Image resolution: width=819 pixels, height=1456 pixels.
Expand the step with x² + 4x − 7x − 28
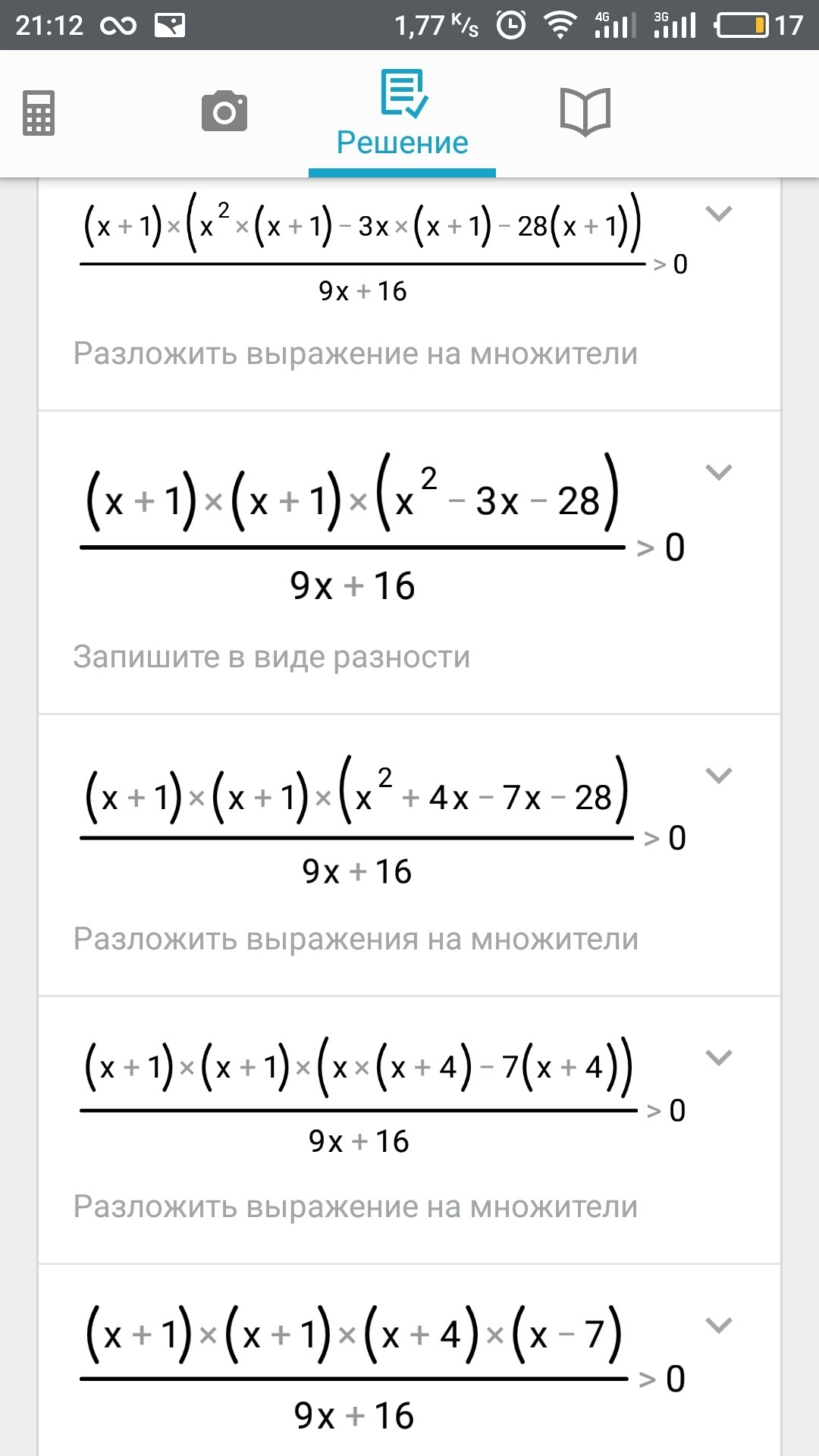pos(718,775)
